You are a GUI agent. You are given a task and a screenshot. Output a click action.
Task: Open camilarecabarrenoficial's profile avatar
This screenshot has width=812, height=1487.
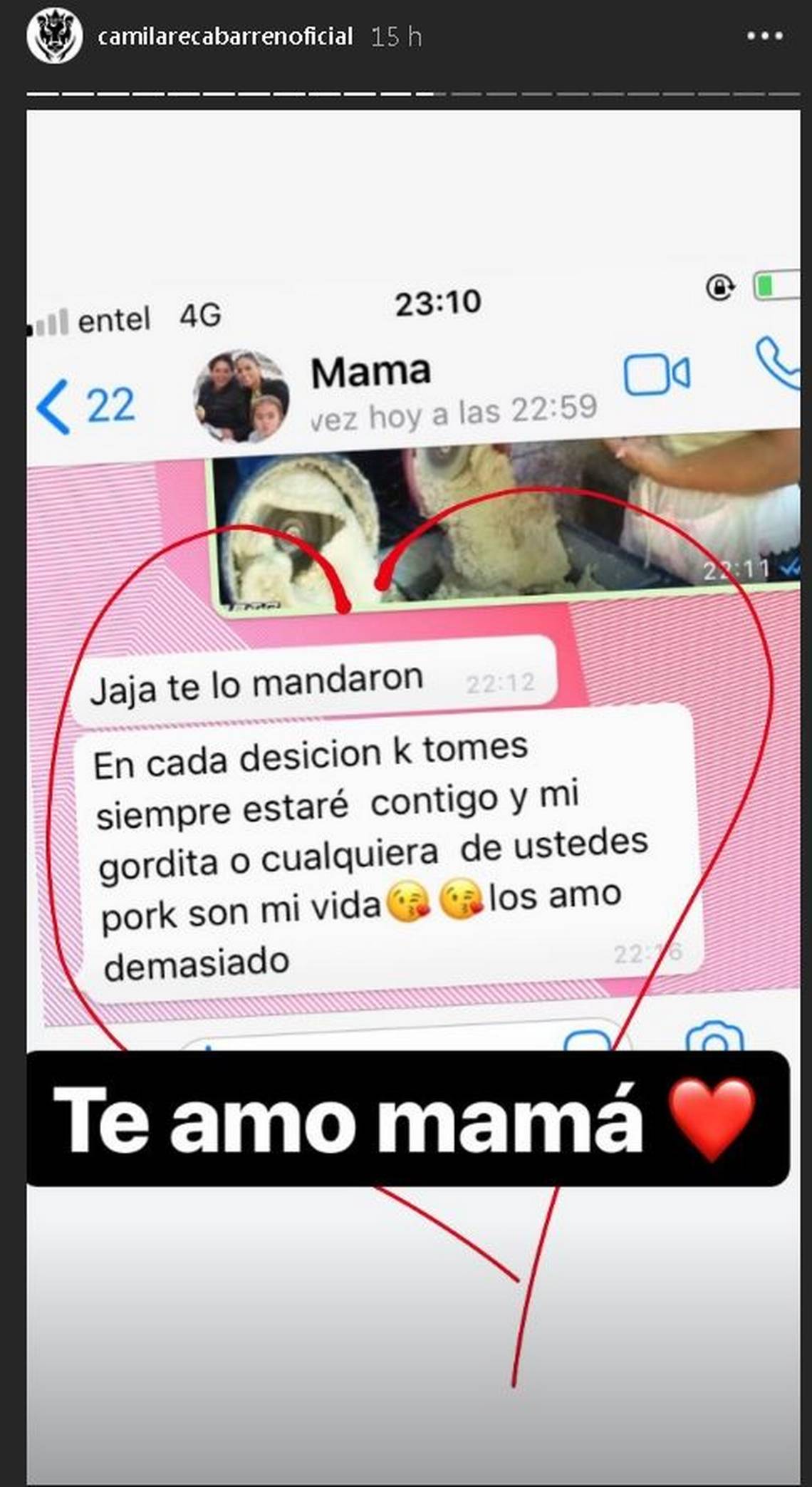pyautogui.click(x=55, y=37)
